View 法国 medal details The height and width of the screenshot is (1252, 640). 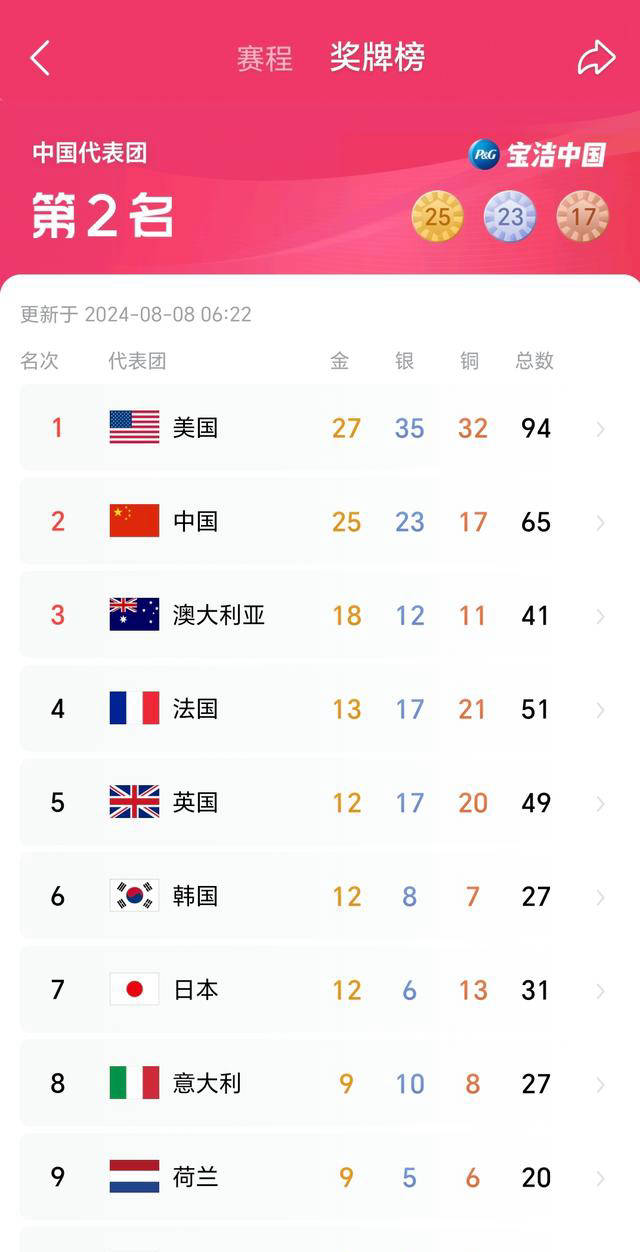point(320,709)
